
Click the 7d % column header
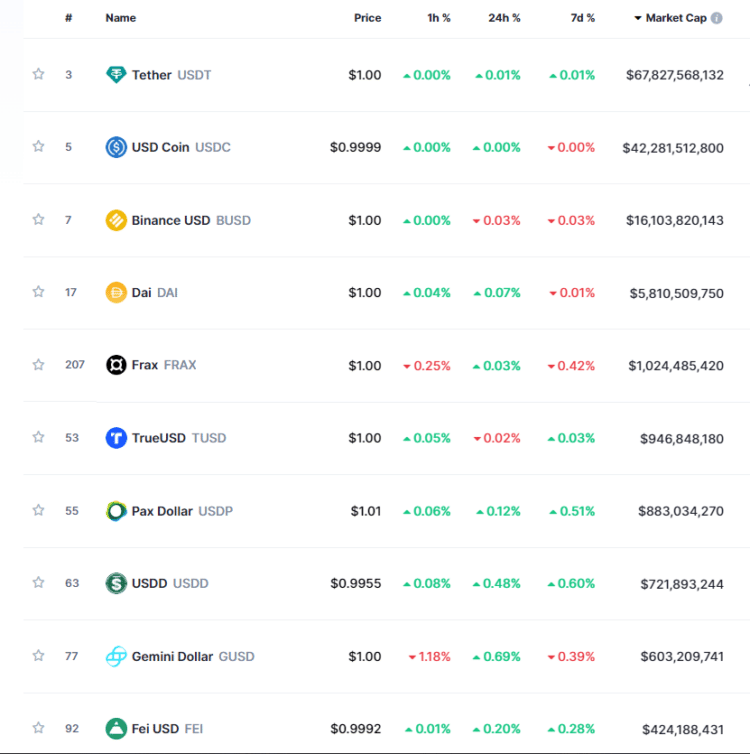pos(582,17)
